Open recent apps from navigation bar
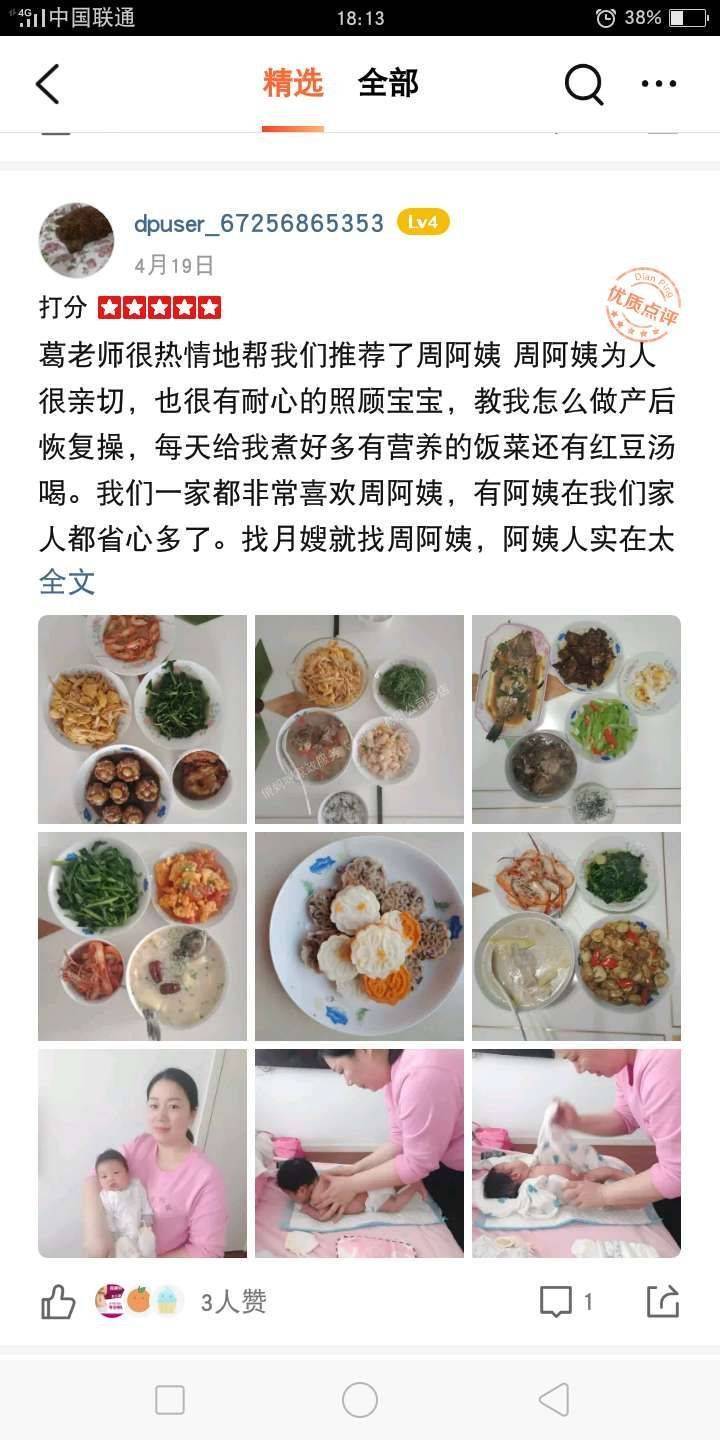 point(170,1400)
